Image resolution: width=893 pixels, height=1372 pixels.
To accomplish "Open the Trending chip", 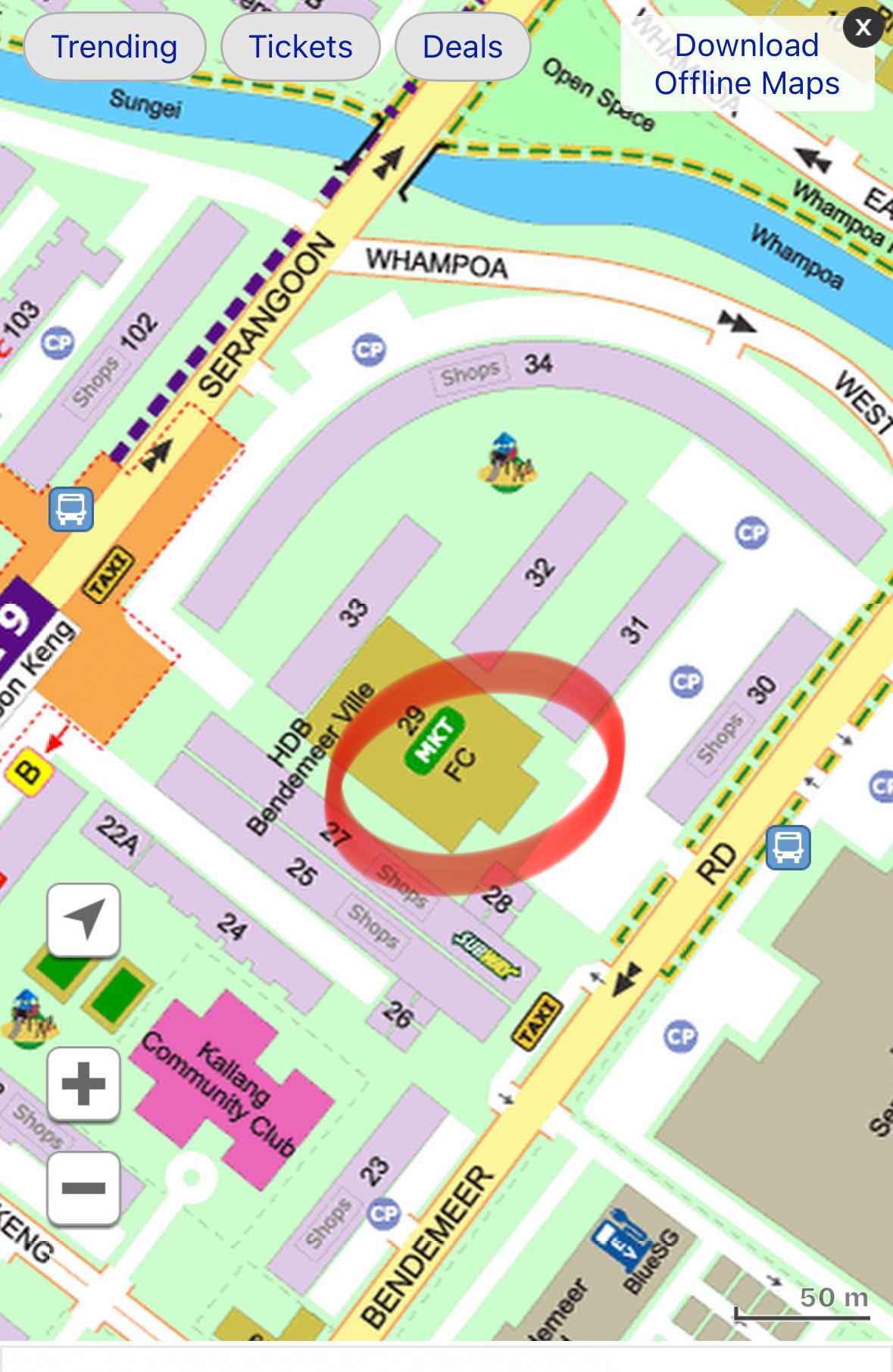I will pos(114,47).
